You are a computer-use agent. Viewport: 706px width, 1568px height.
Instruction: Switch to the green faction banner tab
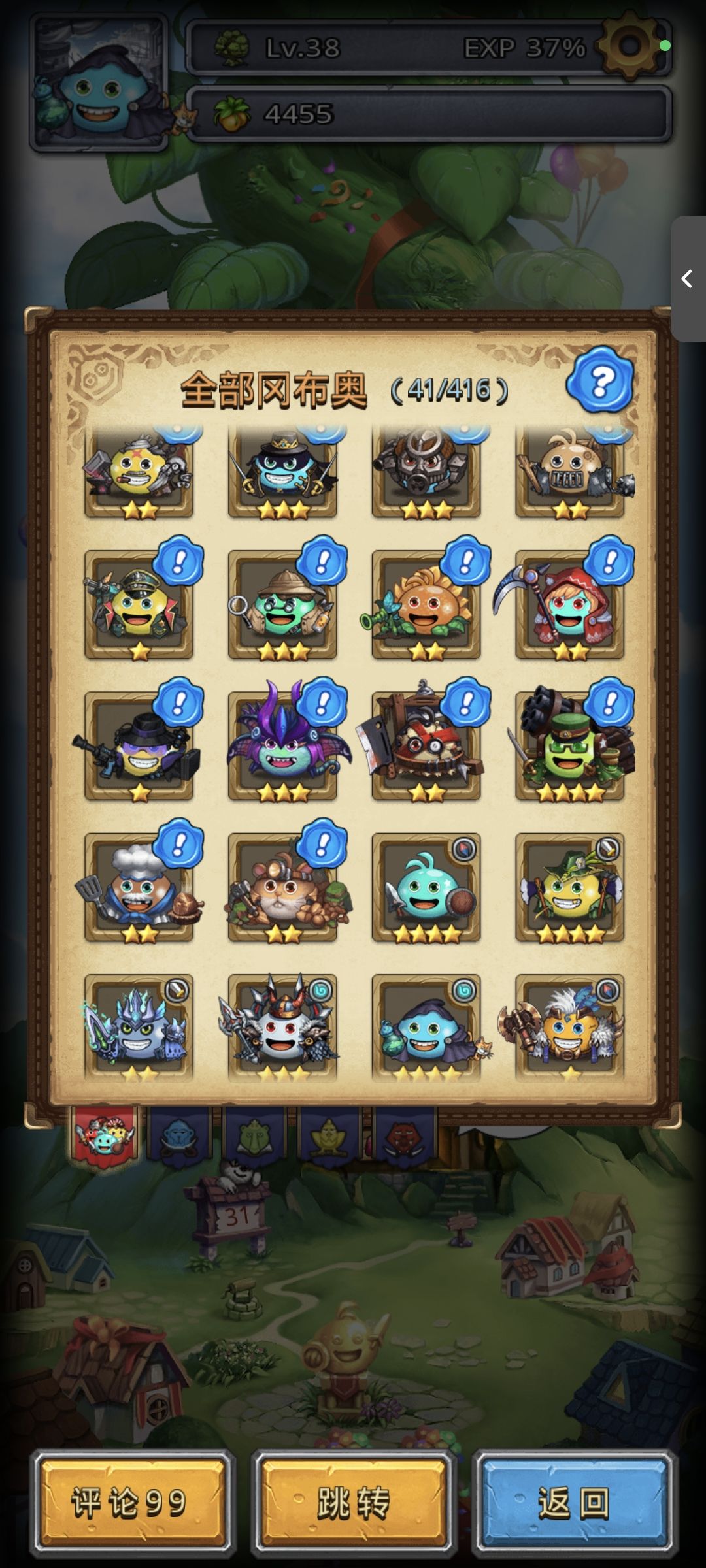point(254,1137)
